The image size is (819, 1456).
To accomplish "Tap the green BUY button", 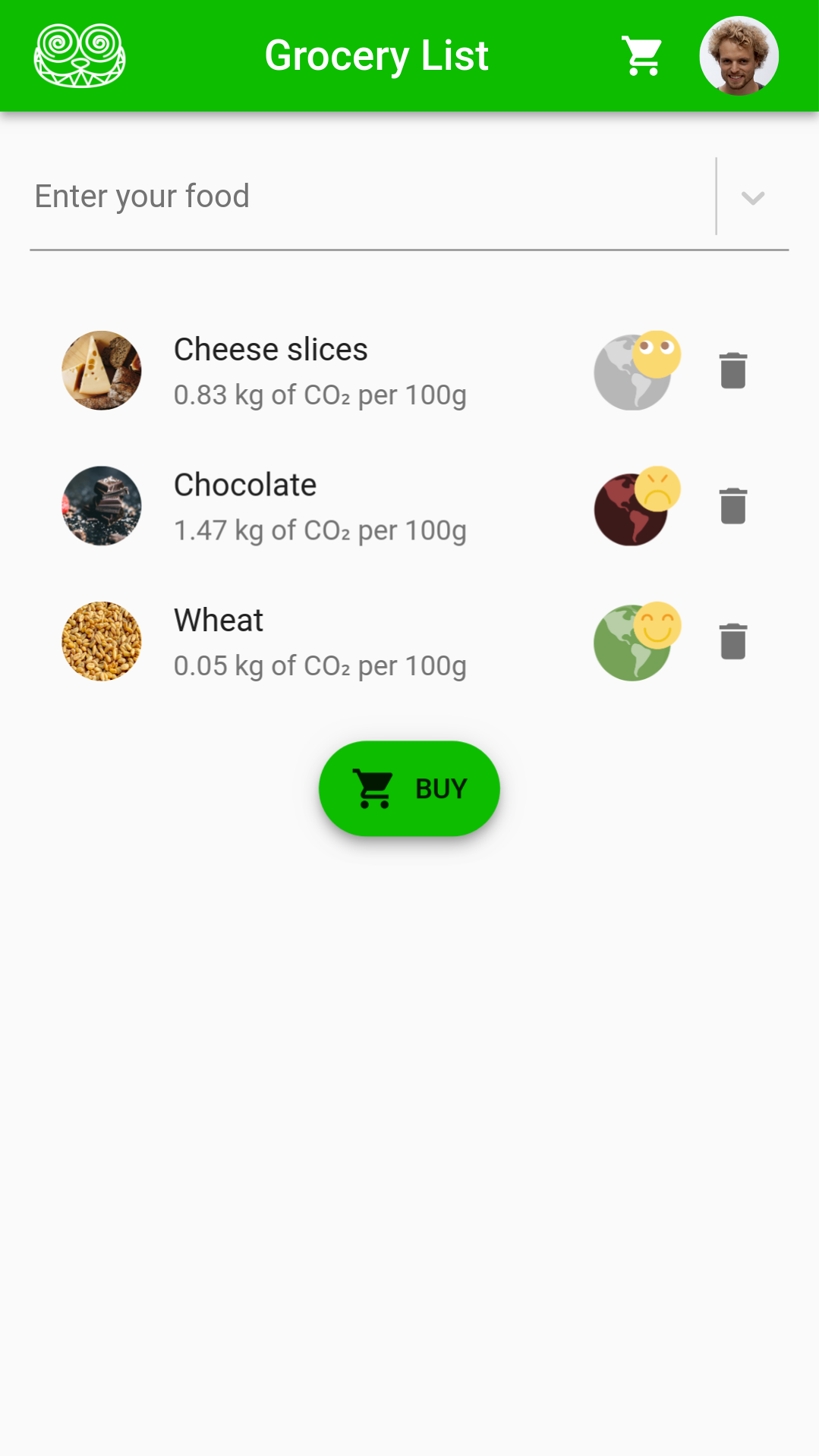I will click(409, 788).
